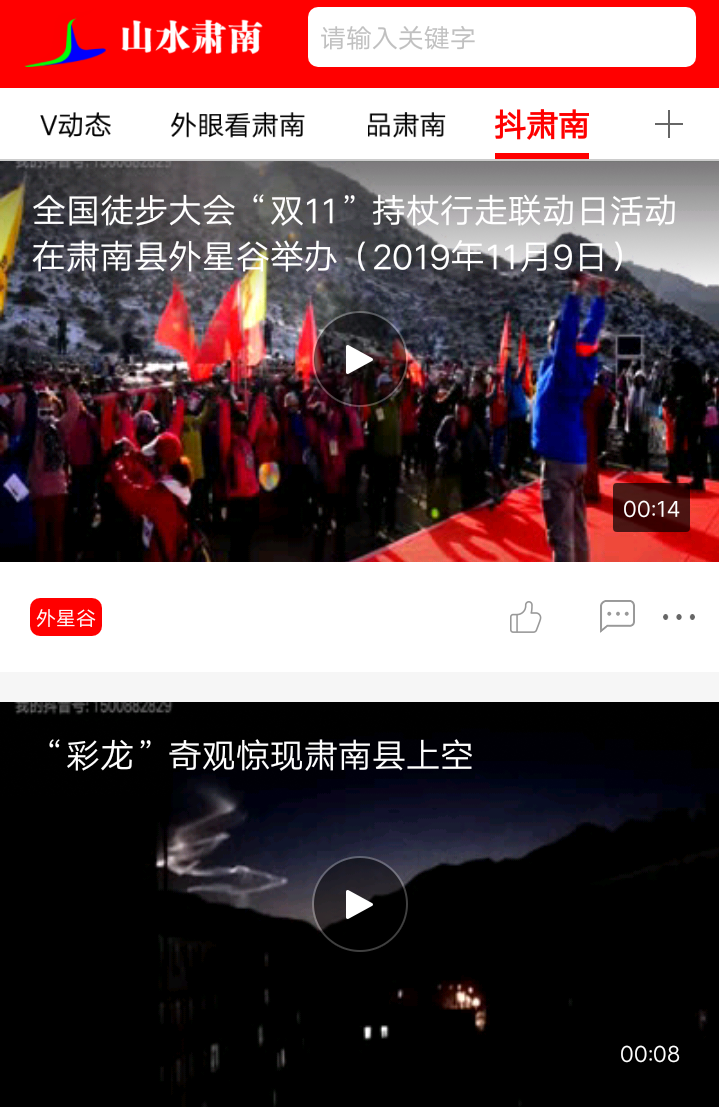The height and width of the screenshot is (1117, 719).
Task: Play the "彩龙"奇观 video
Action: 359,904
